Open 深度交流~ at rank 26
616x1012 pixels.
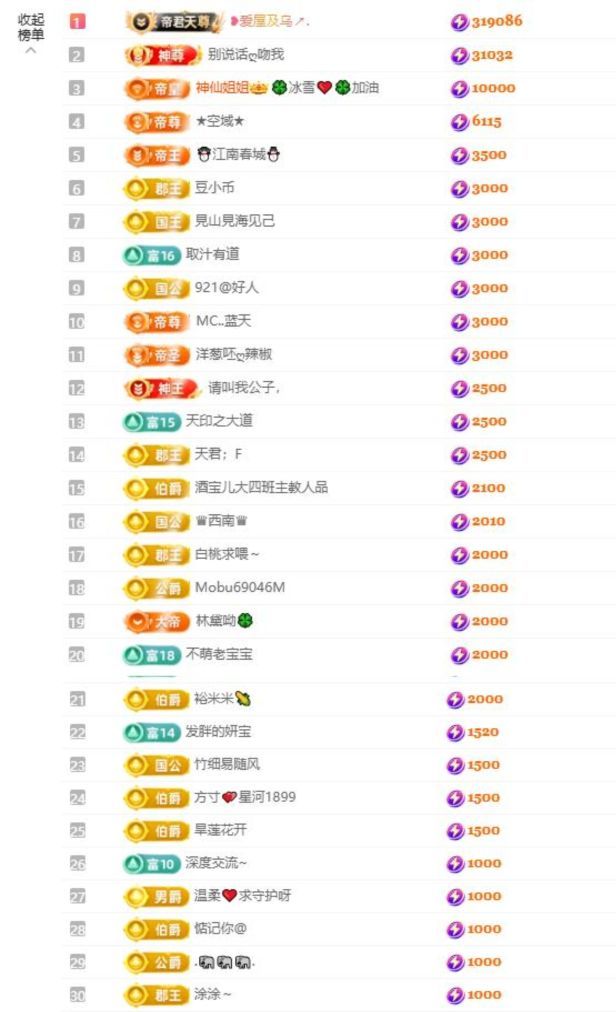point(216,863)
